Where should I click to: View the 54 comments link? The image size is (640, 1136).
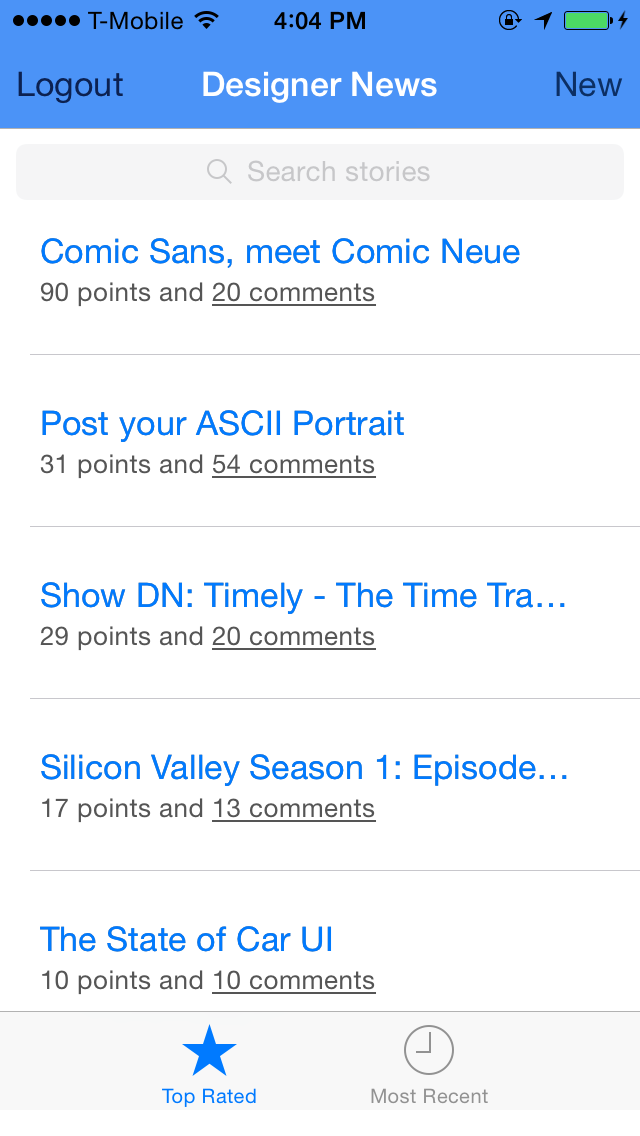[x=293, y=465]
